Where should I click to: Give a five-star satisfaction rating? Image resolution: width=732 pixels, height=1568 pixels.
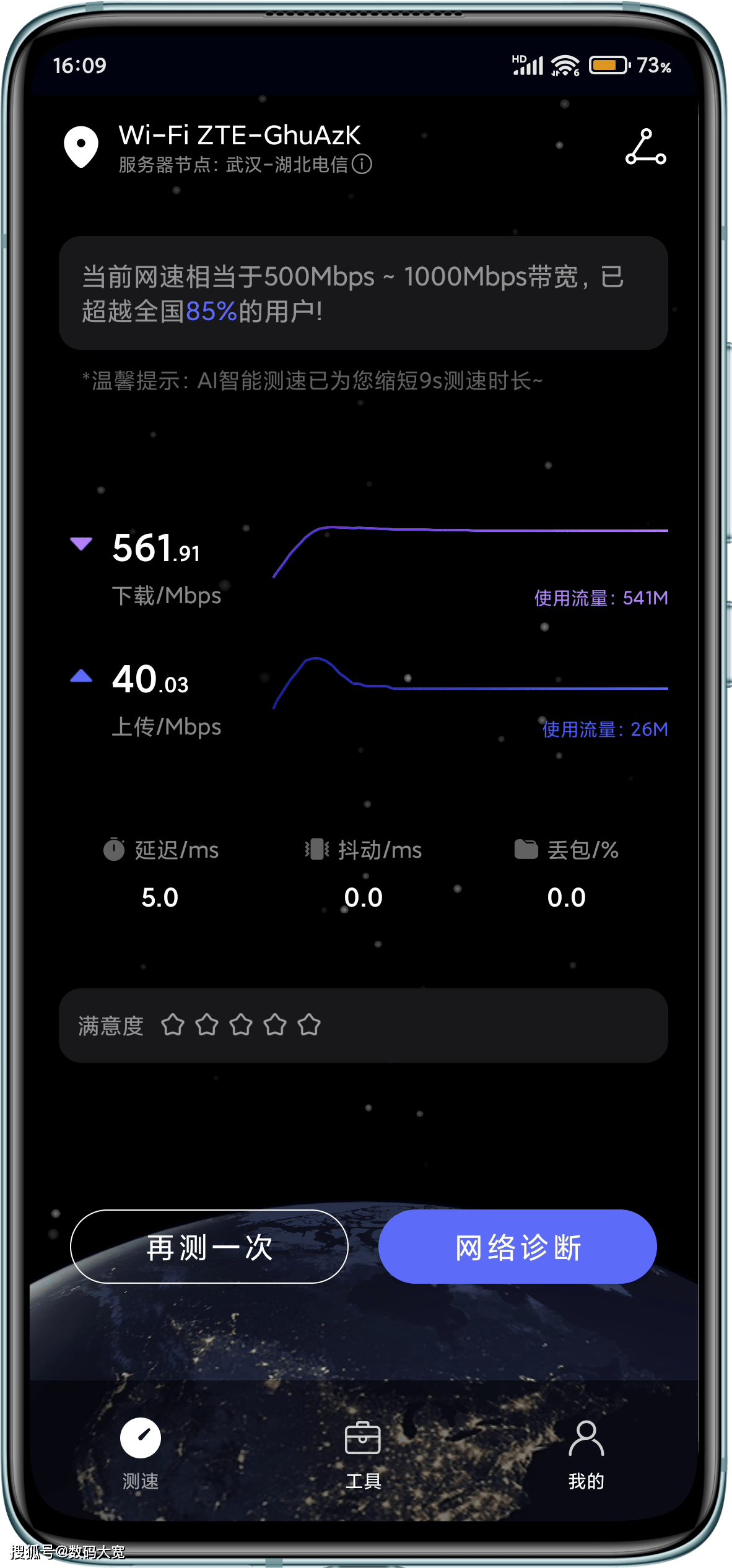[309, 1025]
